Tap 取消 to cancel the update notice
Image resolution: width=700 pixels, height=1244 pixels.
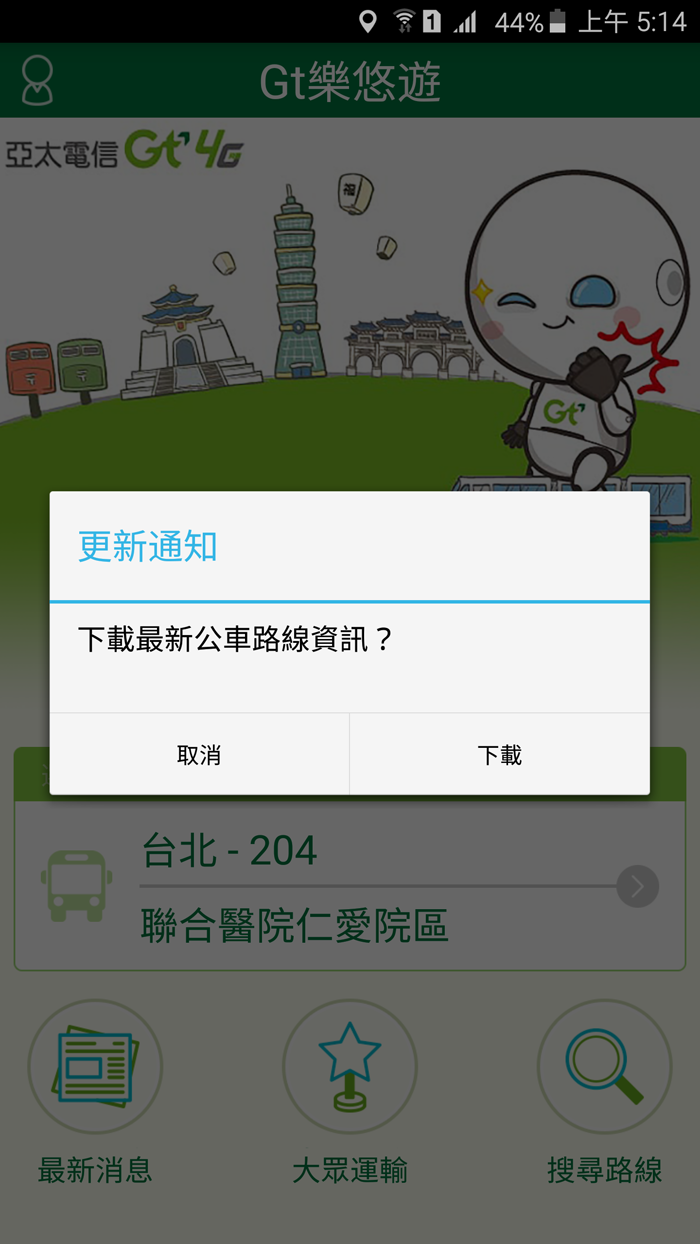(199, 755)
